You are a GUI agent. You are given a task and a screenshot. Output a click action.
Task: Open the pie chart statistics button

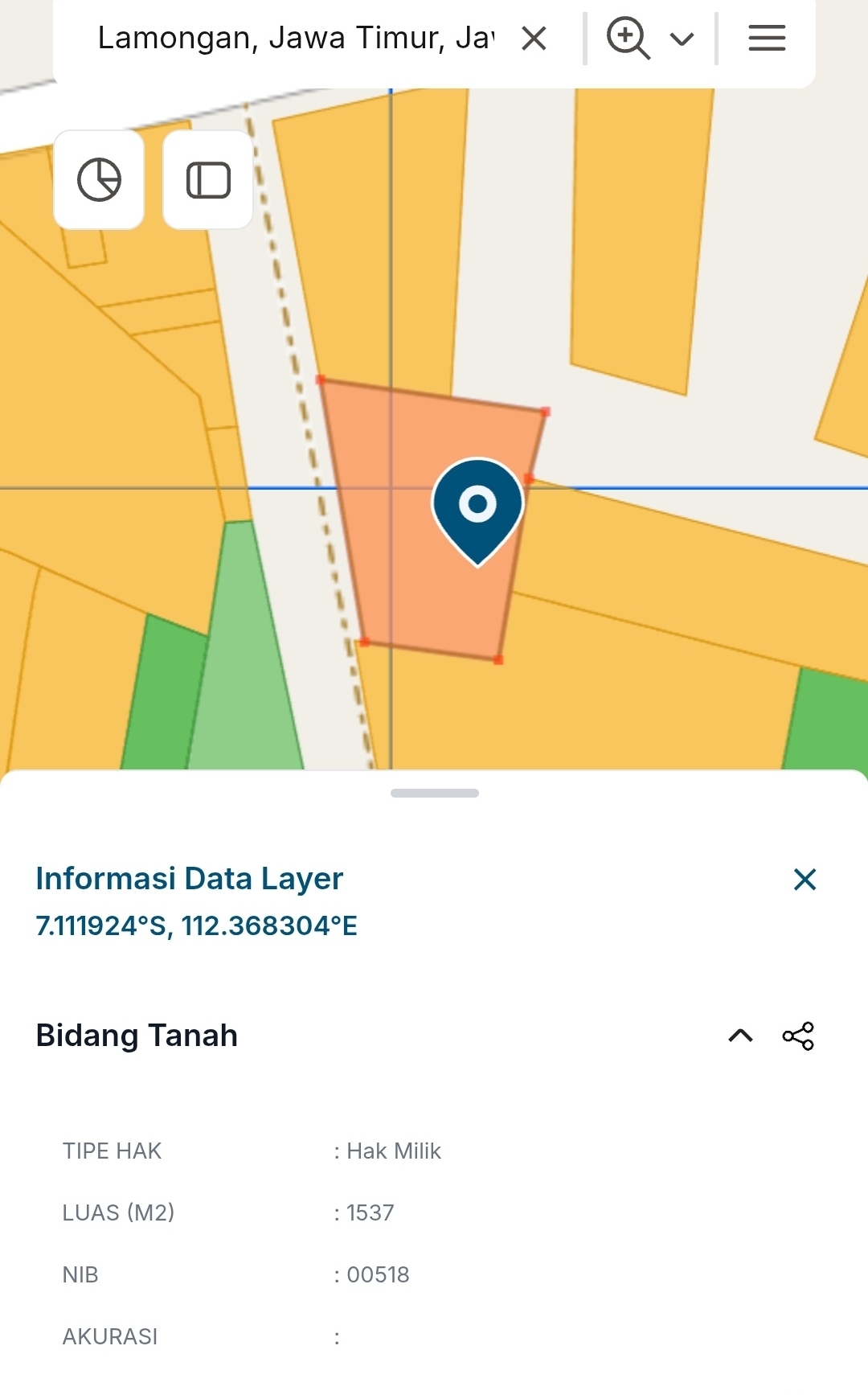click(x=99, y=179)
